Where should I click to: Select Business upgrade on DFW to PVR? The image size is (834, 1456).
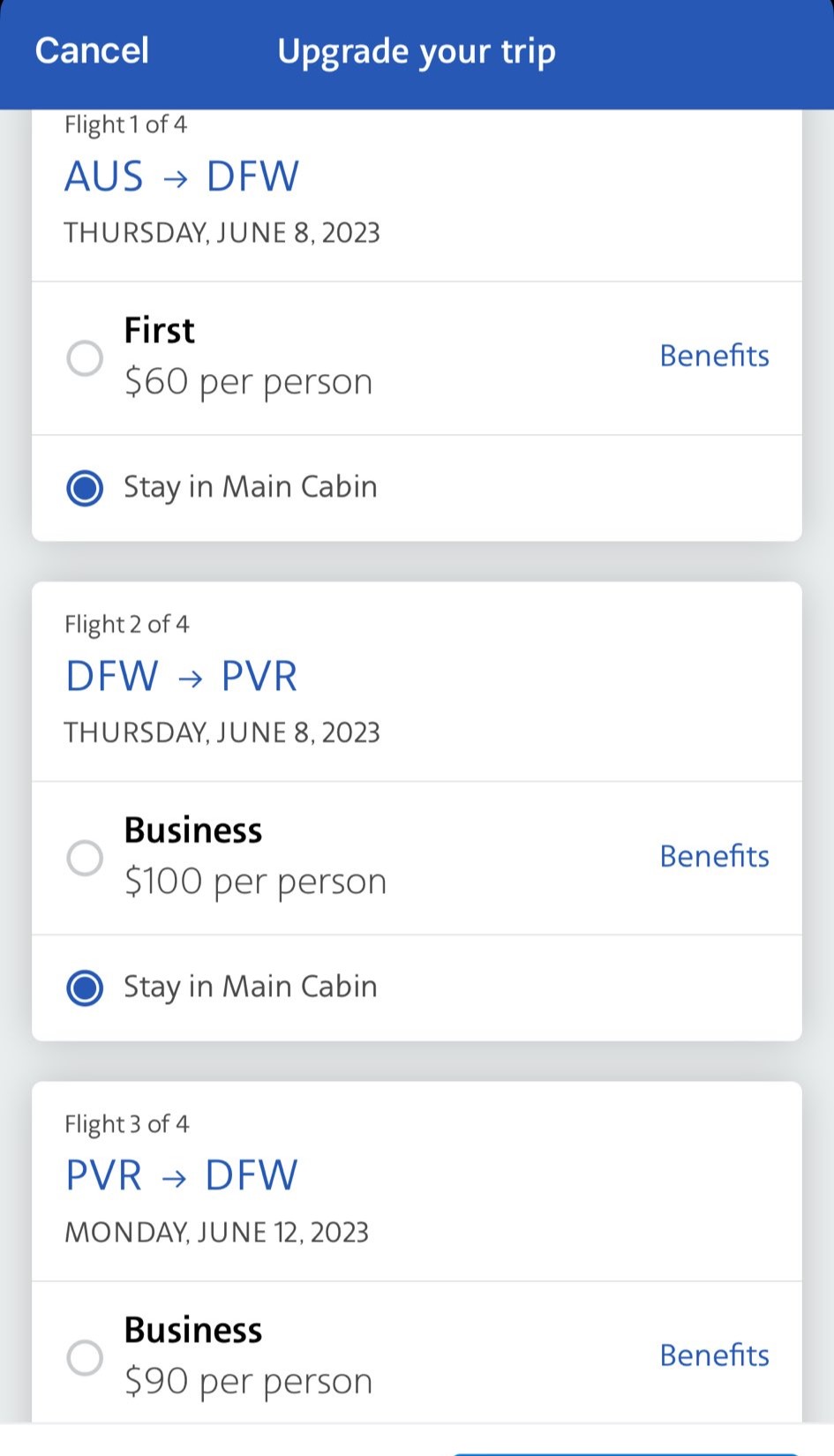[x=85, y=857]
